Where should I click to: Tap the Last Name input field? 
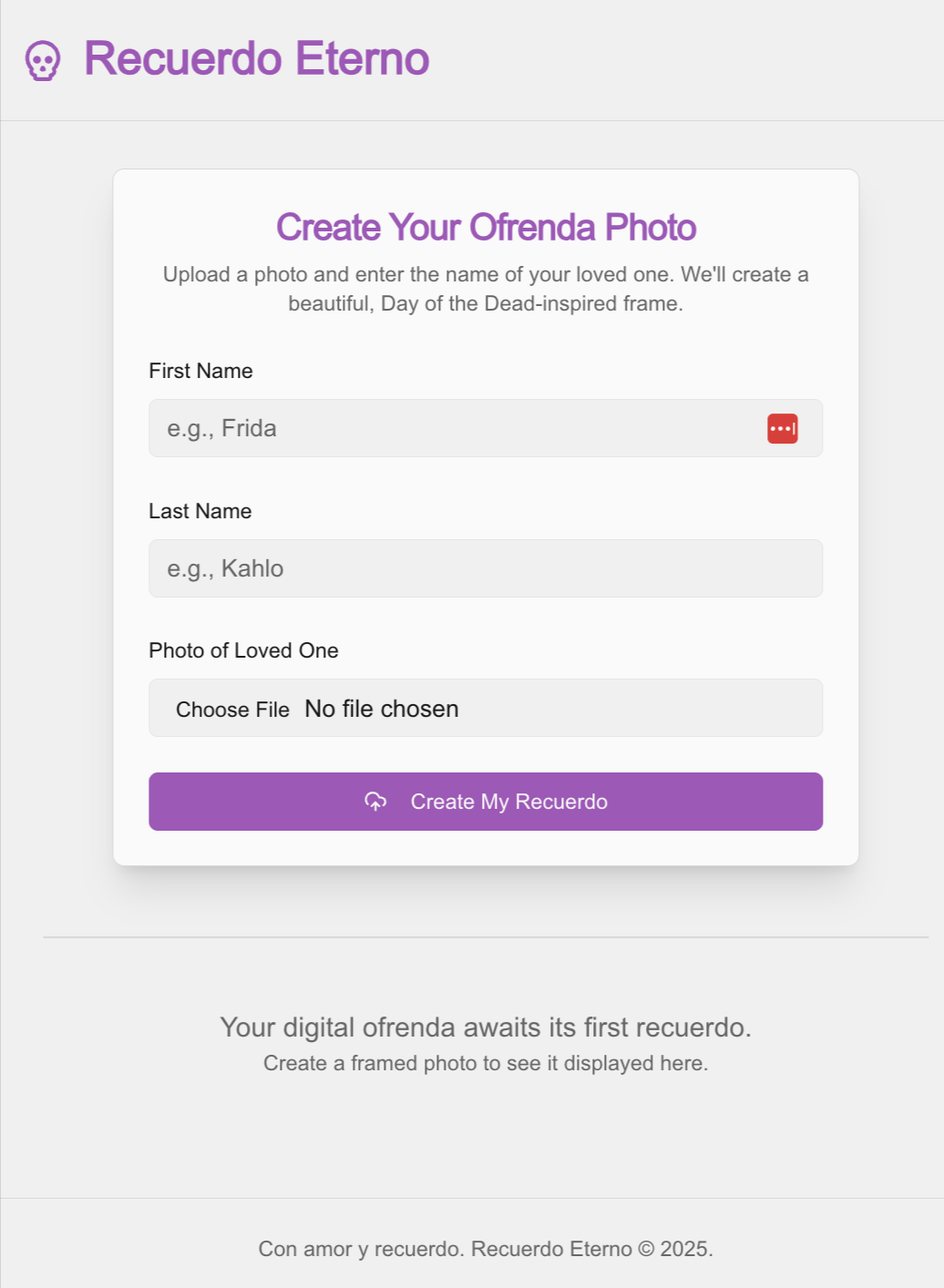(485, 568)
